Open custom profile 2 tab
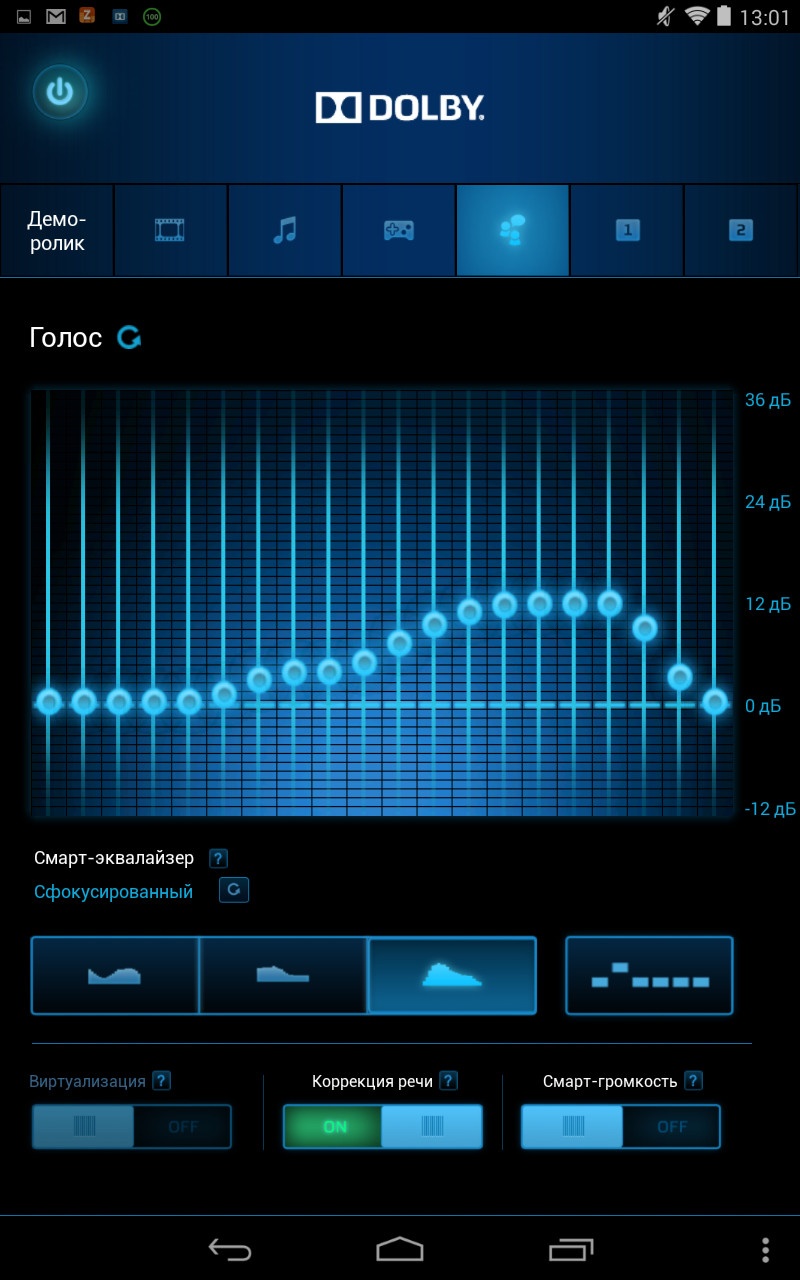This screenshot has height=1280, width=800. coord(741,230)
